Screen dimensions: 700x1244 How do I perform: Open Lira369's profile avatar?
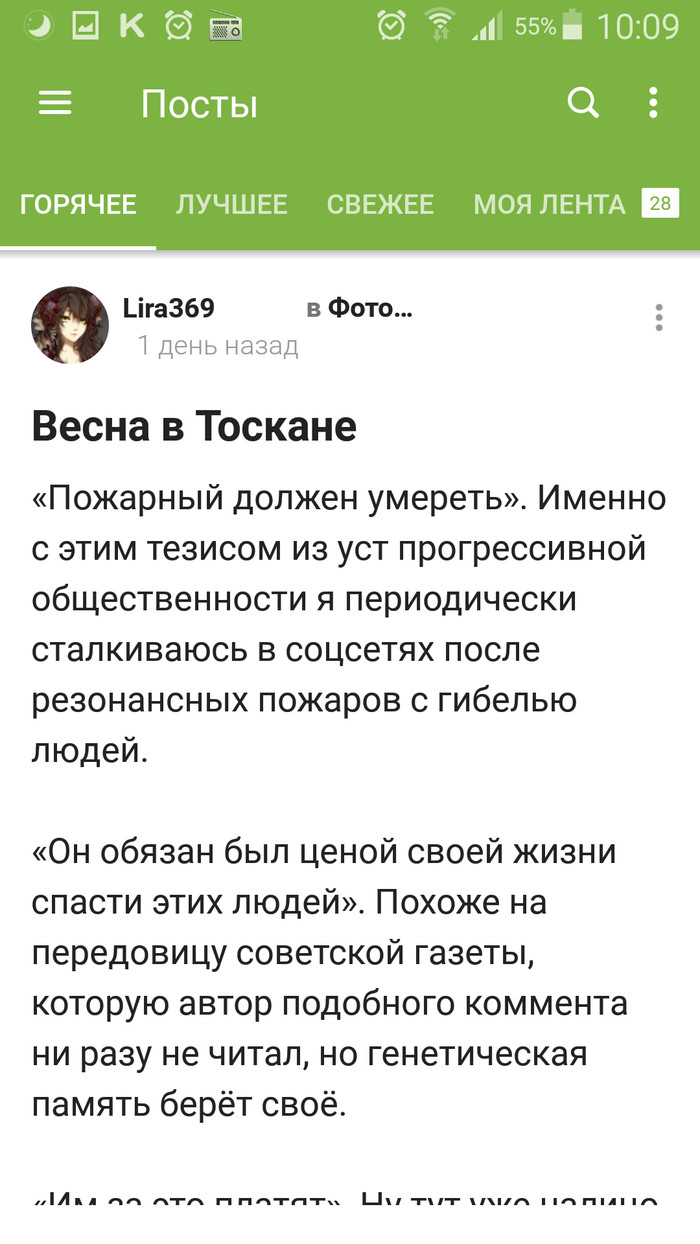click(x=70, y=325)
